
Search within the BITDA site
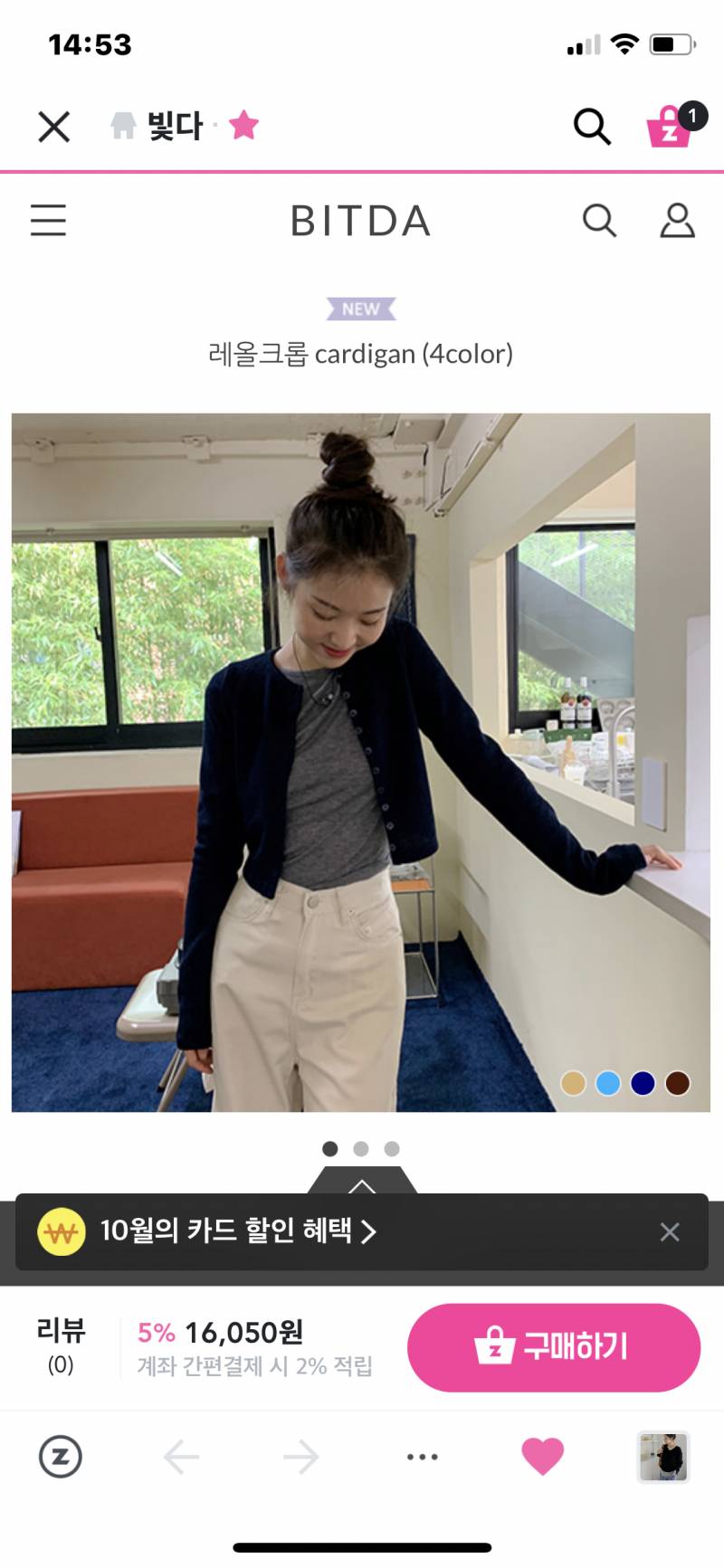pos(599,221)
